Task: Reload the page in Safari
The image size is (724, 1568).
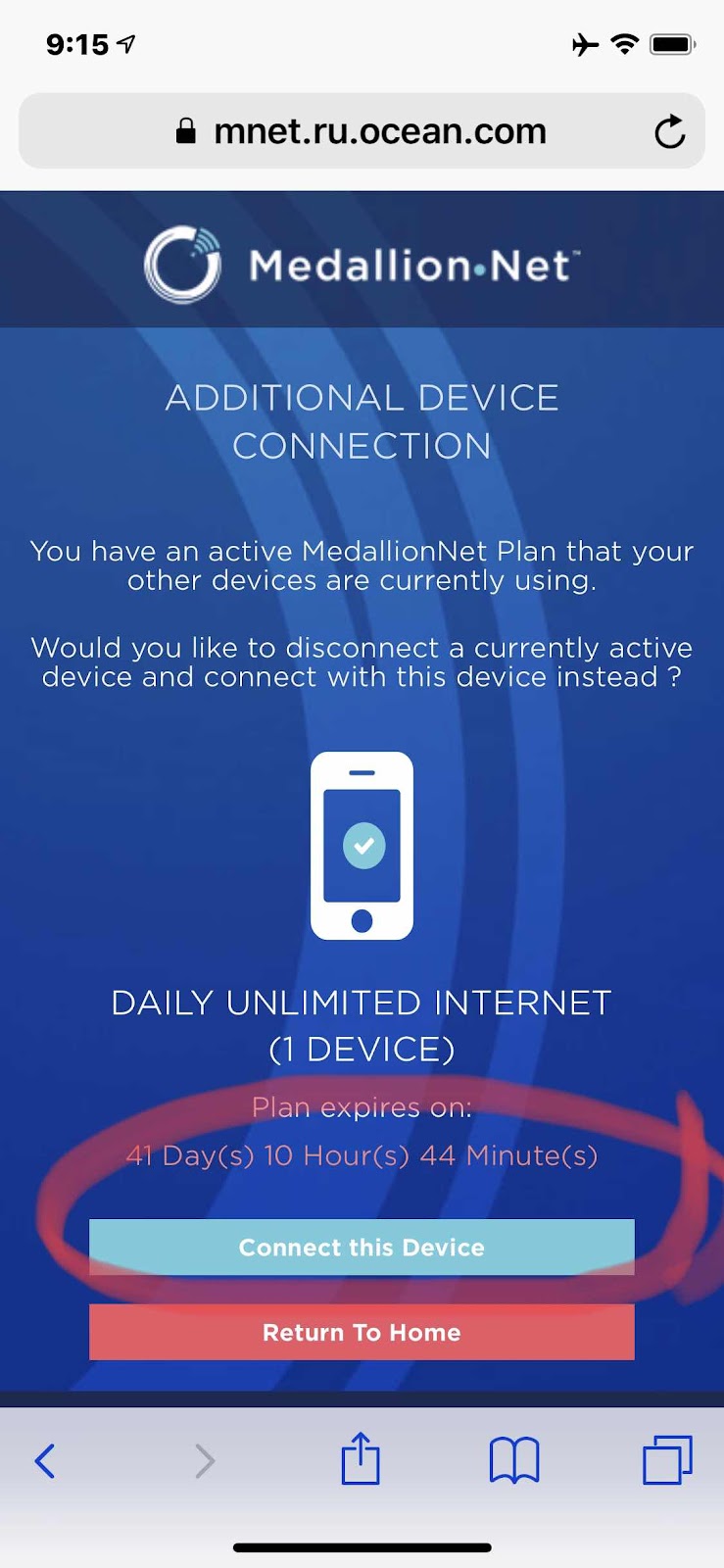Action: coord(669,131)
